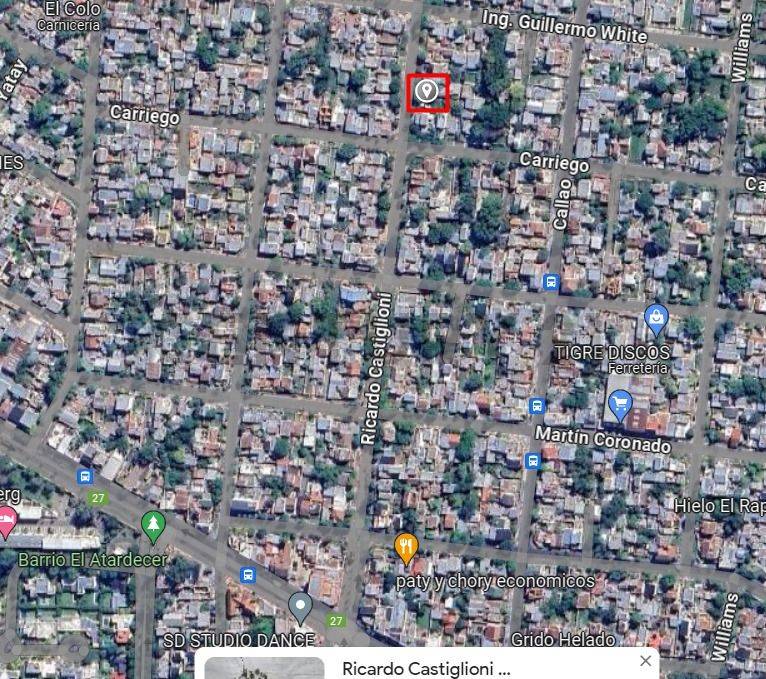The image size is (766, 679).
Task: Open the Ricardo Castiglioni place card
Action: [x=425, y=668]
